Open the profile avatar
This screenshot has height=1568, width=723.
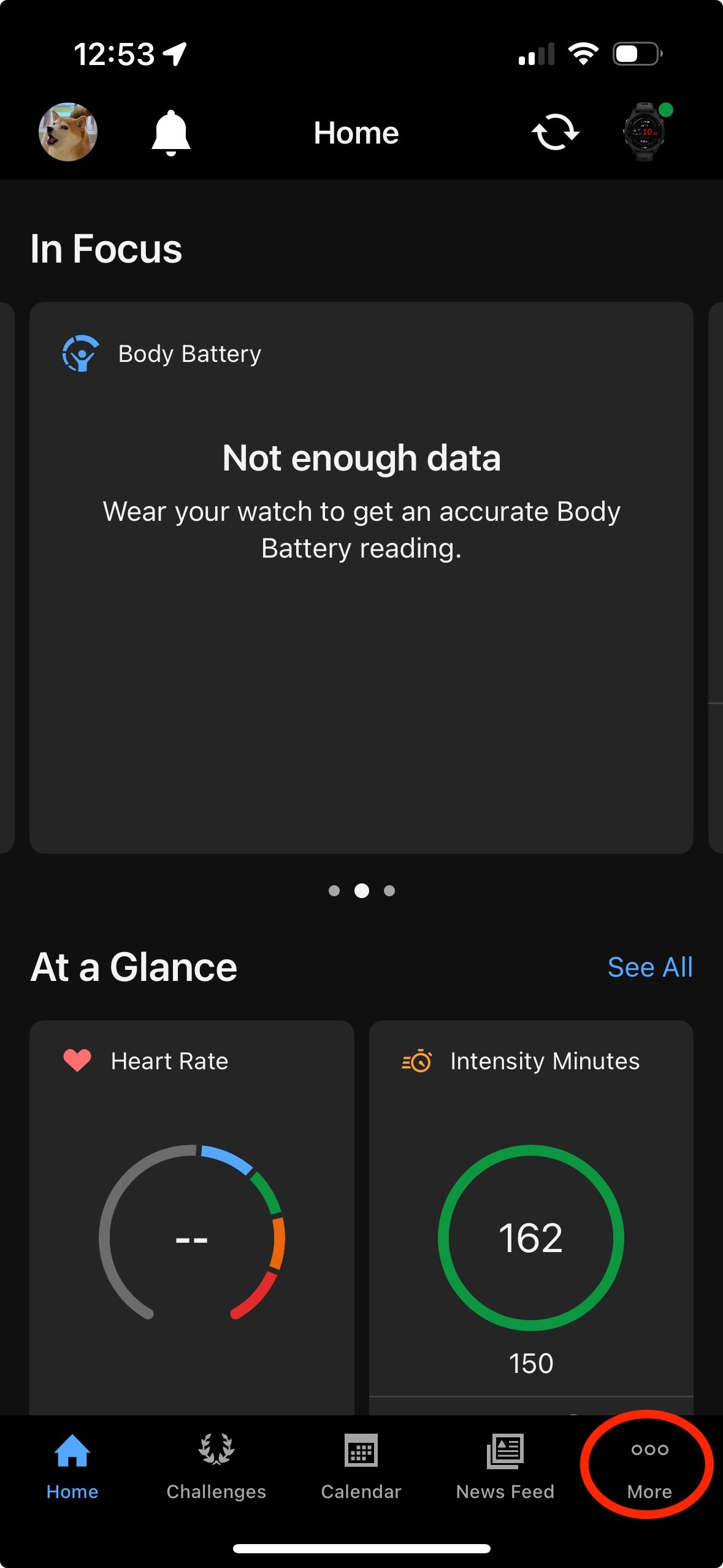pos(68,132)
